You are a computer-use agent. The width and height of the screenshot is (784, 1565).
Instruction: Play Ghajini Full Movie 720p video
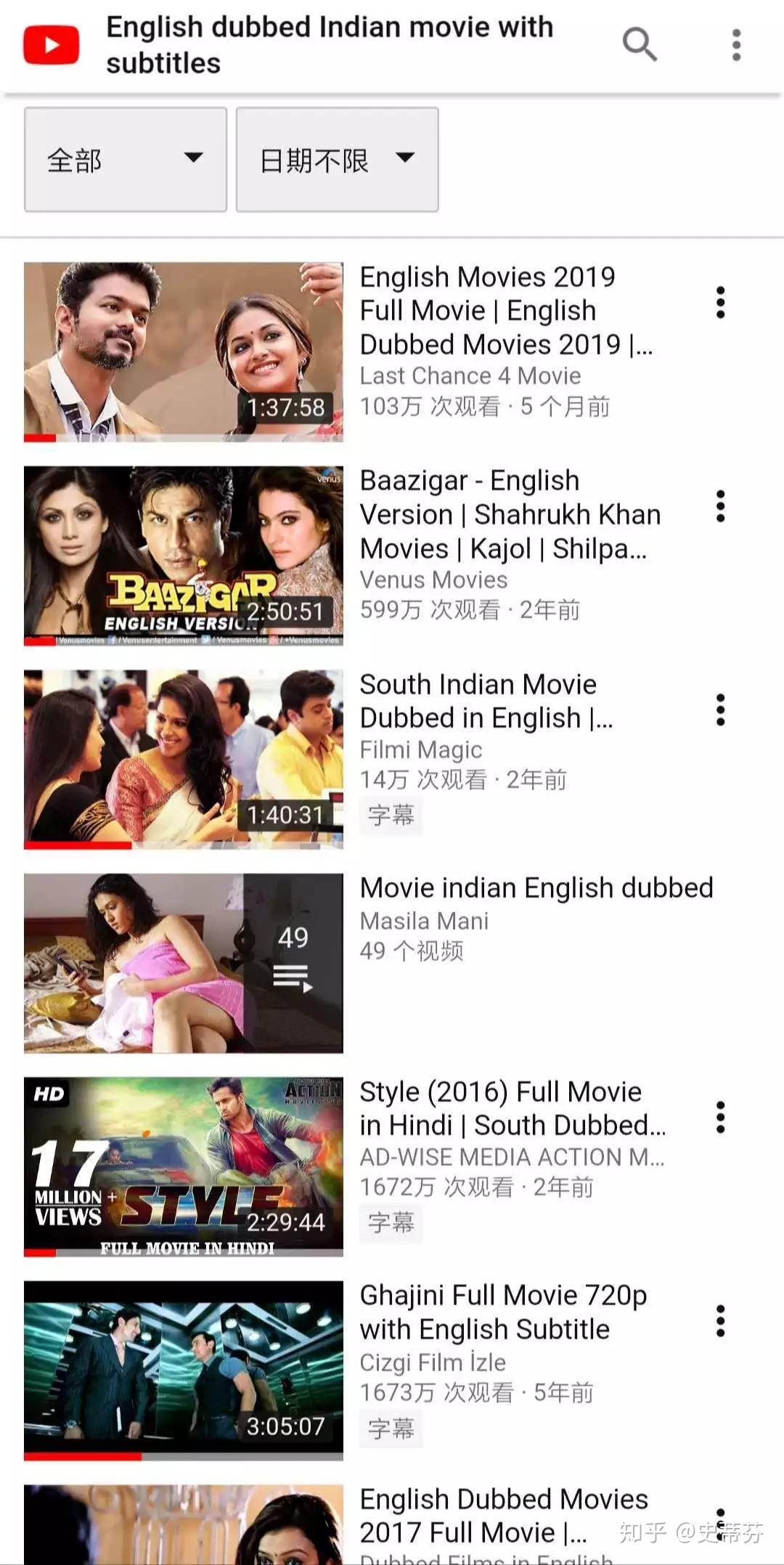point(184,1370)
